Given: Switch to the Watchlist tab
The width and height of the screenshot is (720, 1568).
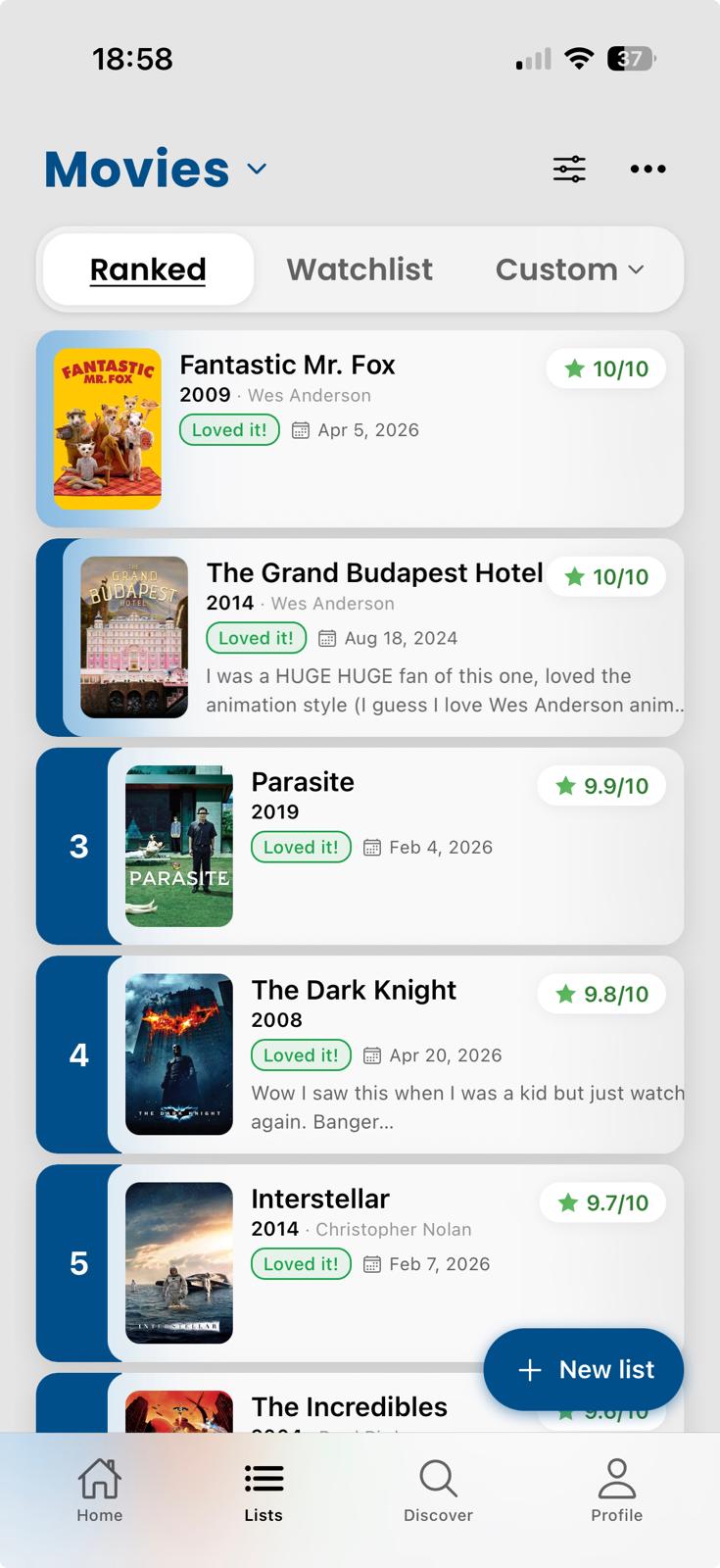Looking at the screenshot, I should 360,269.
